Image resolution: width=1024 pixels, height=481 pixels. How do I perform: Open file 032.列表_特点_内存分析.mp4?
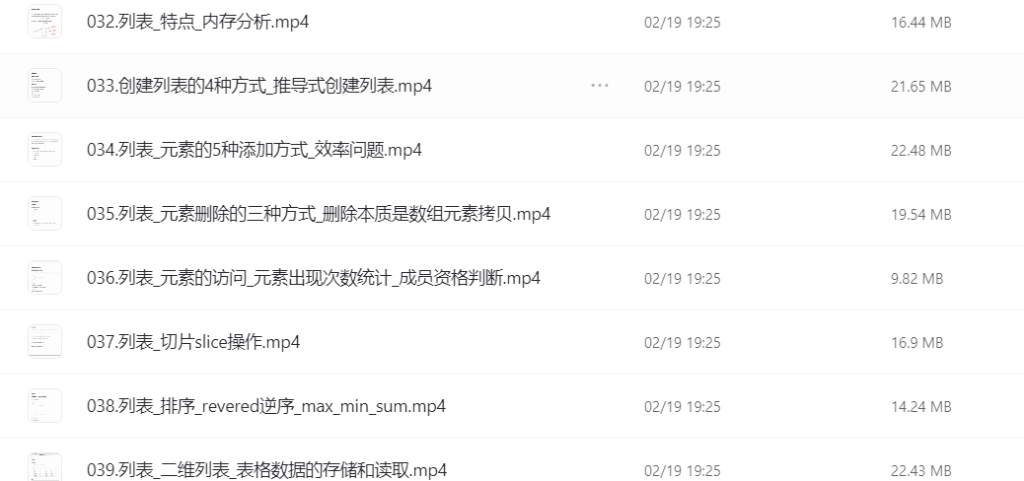[x=198, y=22]
